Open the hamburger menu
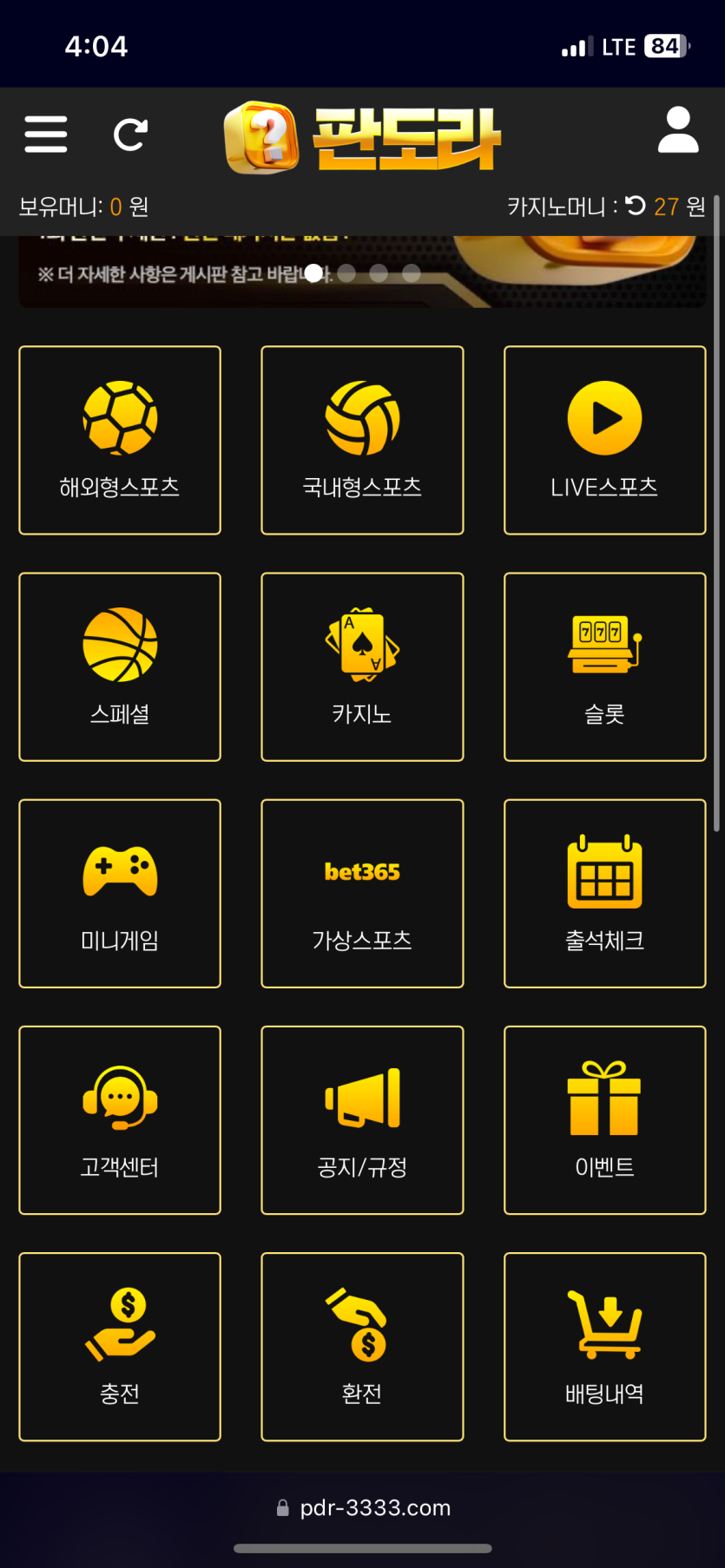This screenshot has height=1568, width=725. [x=46, y=134]
